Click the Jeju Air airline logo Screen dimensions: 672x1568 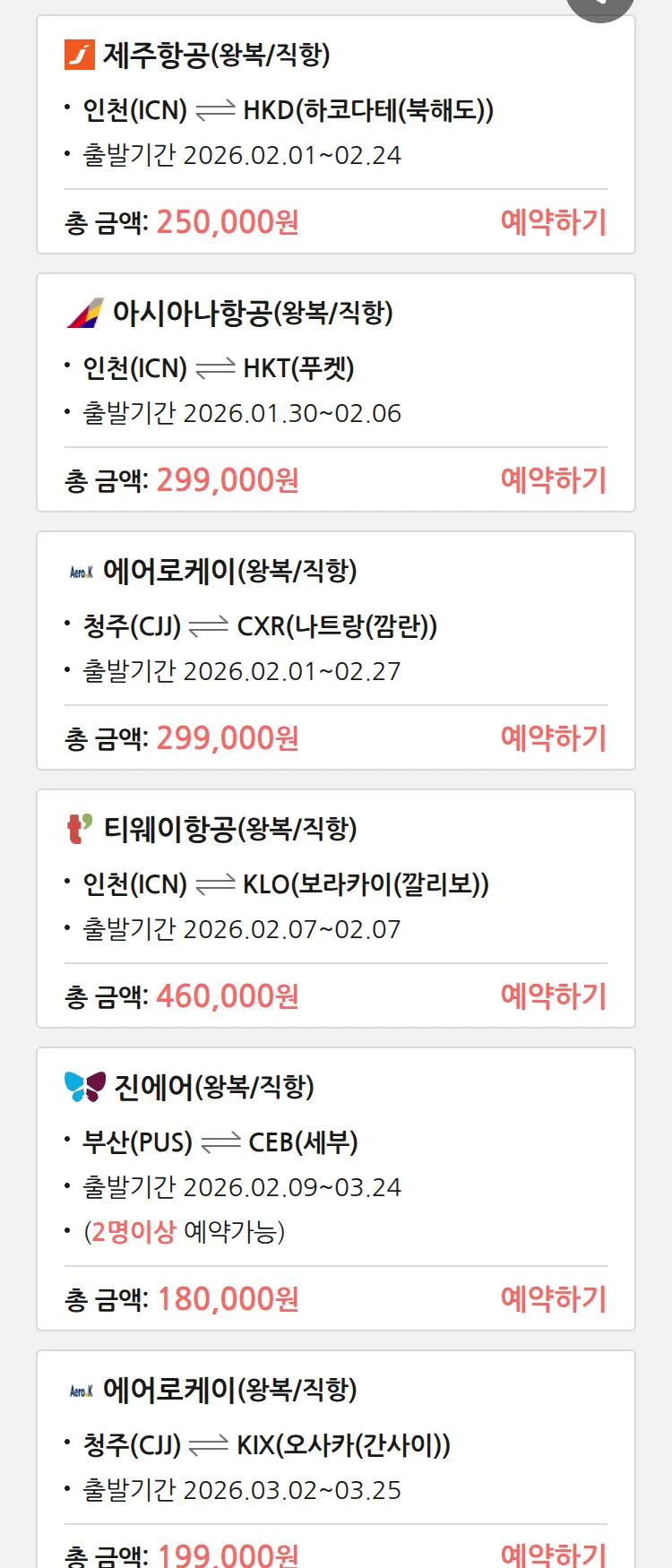79,54
